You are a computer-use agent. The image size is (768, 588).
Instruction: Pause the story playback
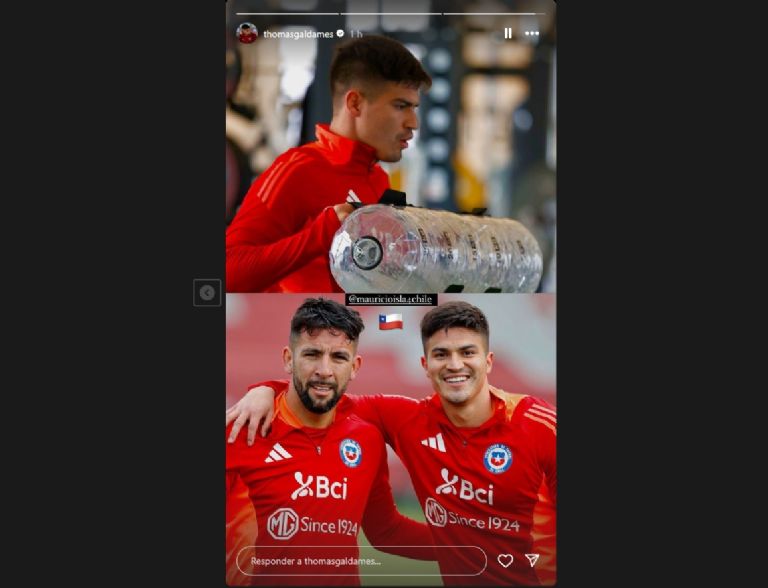(x=508, y=33)
